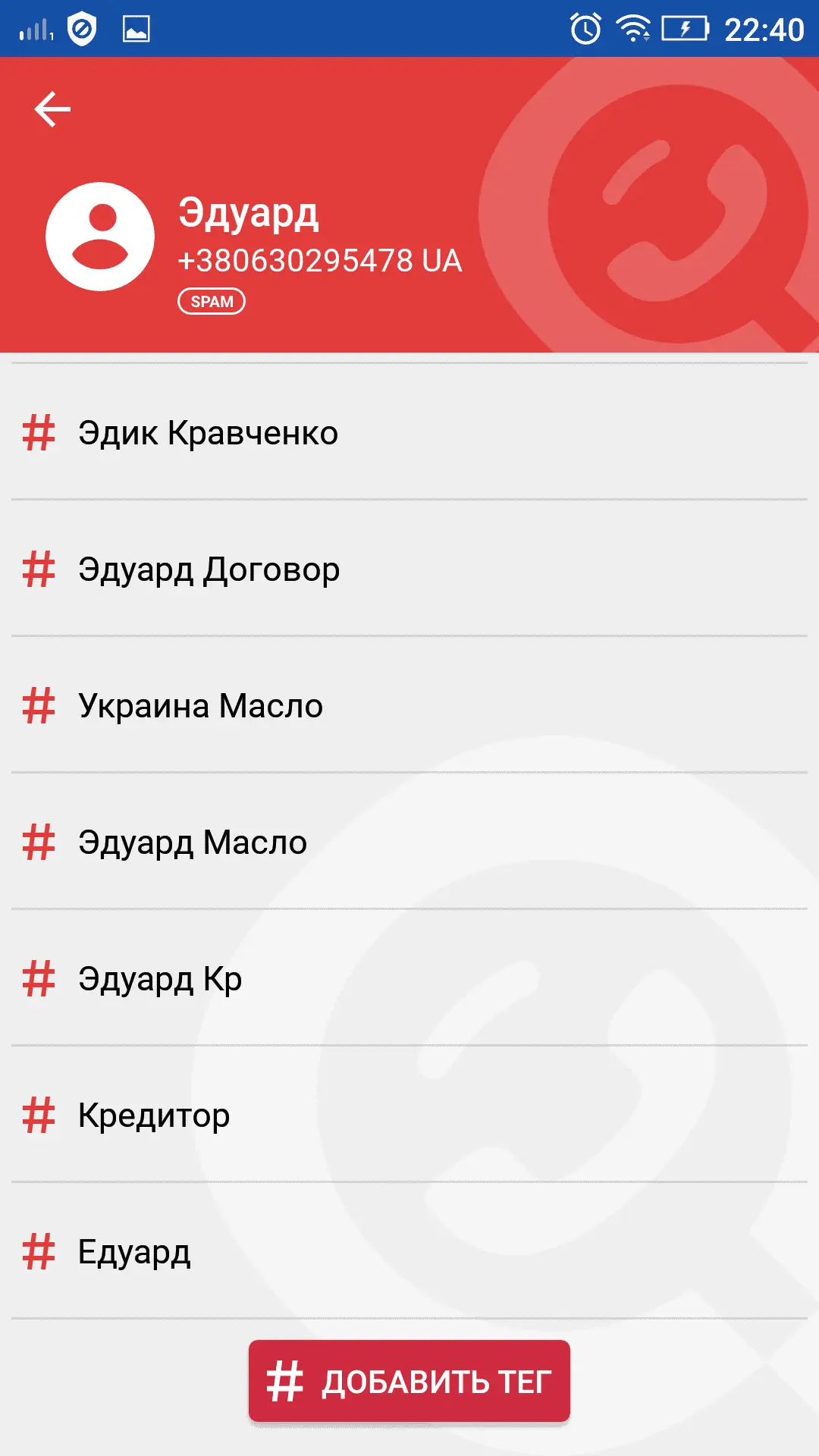The width and height of the screenshot is (819, 1456).
Task: Select the Едуард tag
Action: coord(134,1252)
